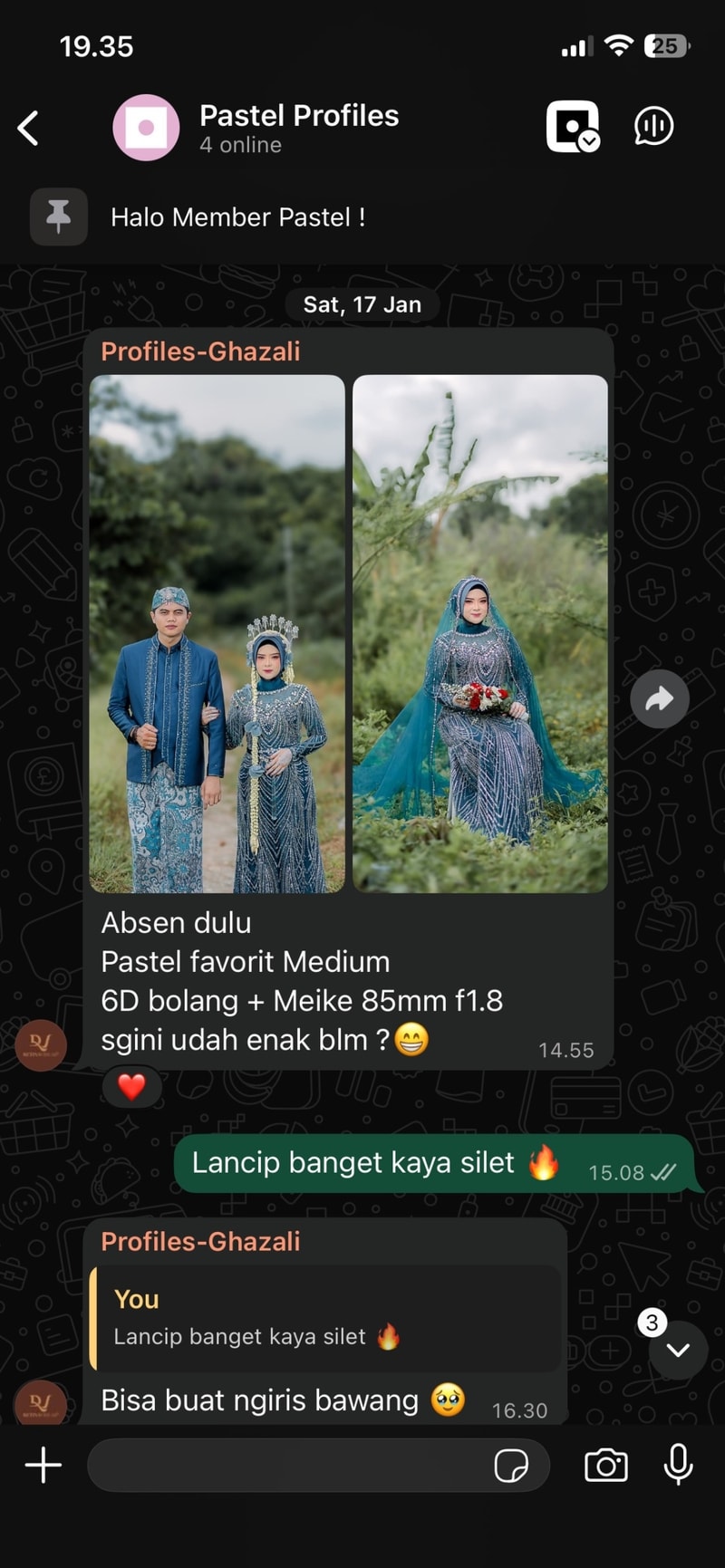Open the group events icon
The image size is (725, 1568).
click(x=573, y=127)
